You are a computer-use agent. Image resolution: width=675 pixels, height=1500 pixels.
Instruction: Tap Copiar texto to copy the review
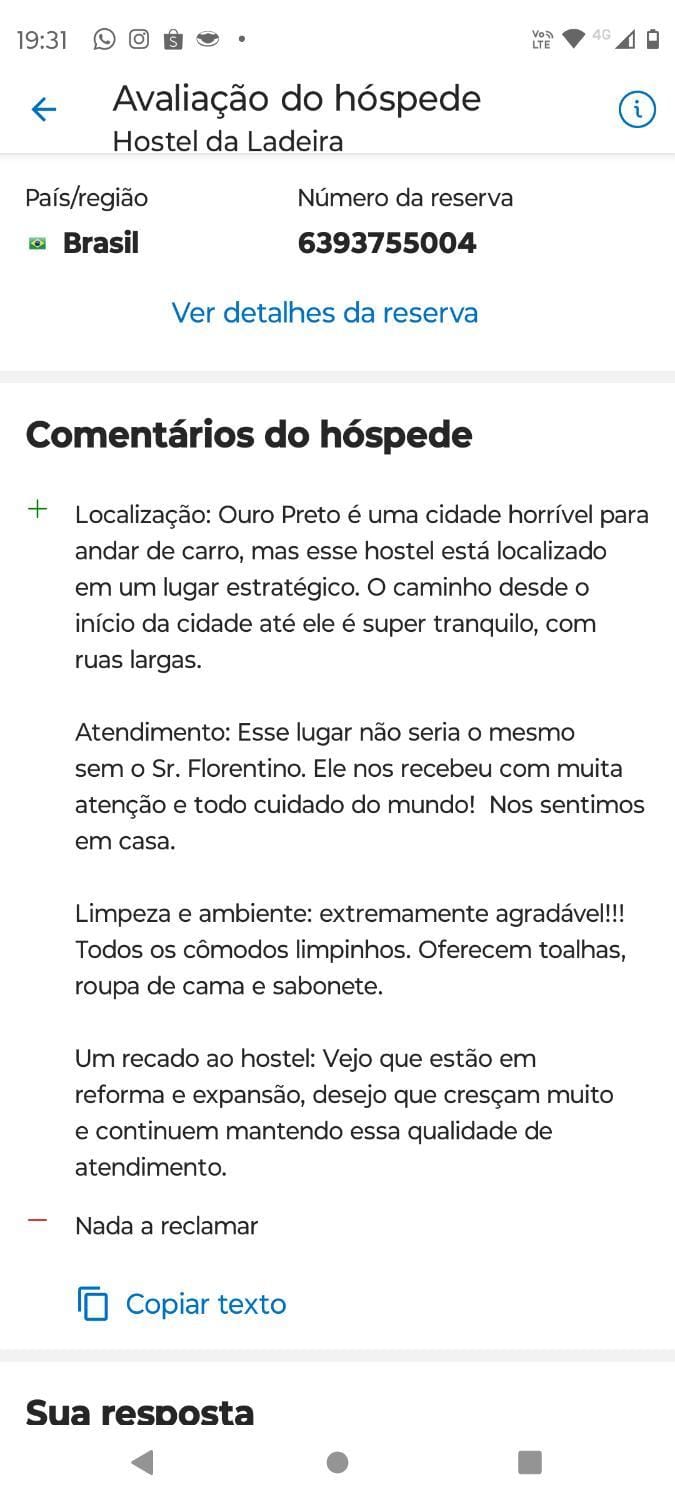coord(182,1304)
